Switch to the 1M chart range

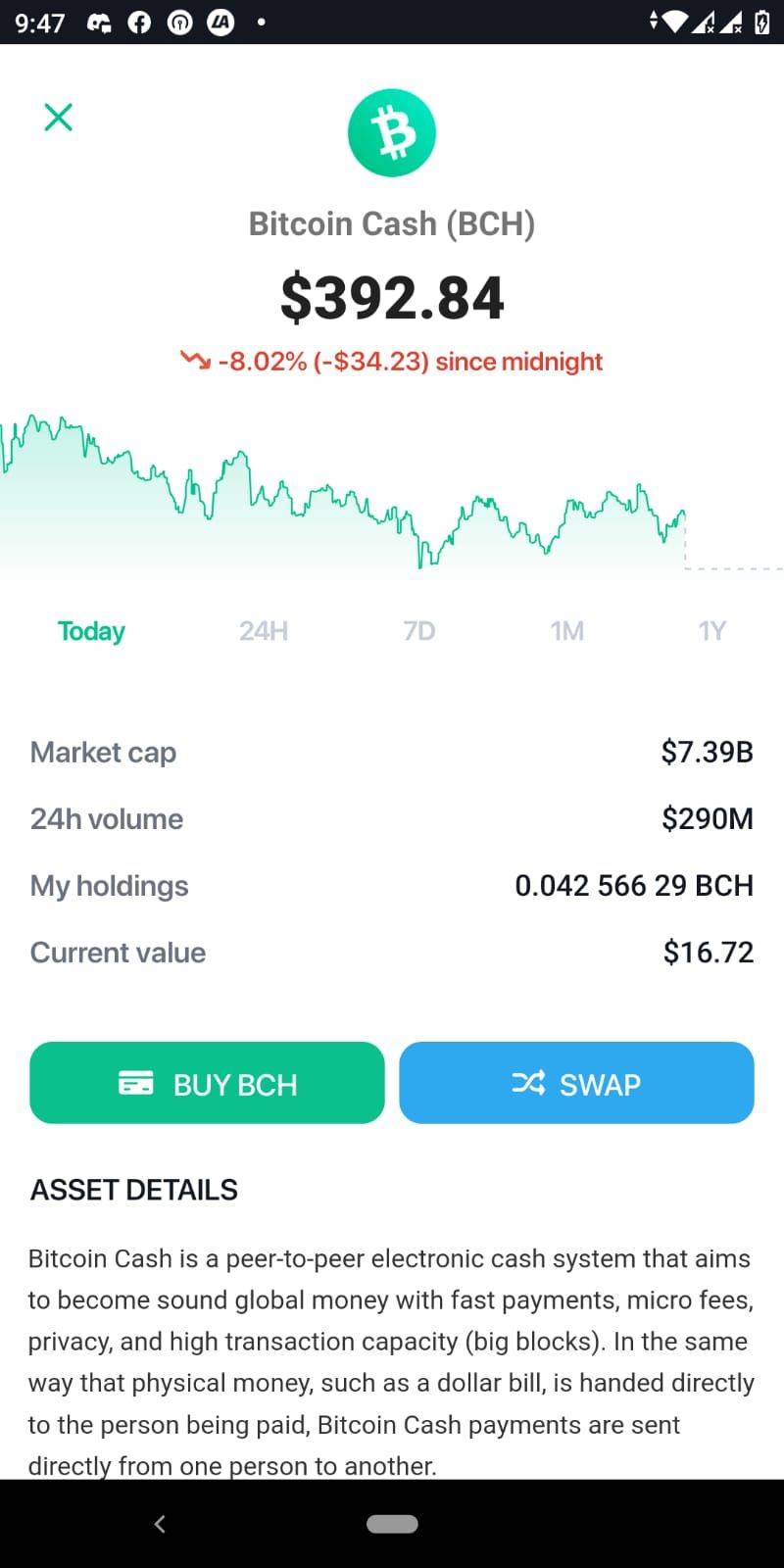567,630
